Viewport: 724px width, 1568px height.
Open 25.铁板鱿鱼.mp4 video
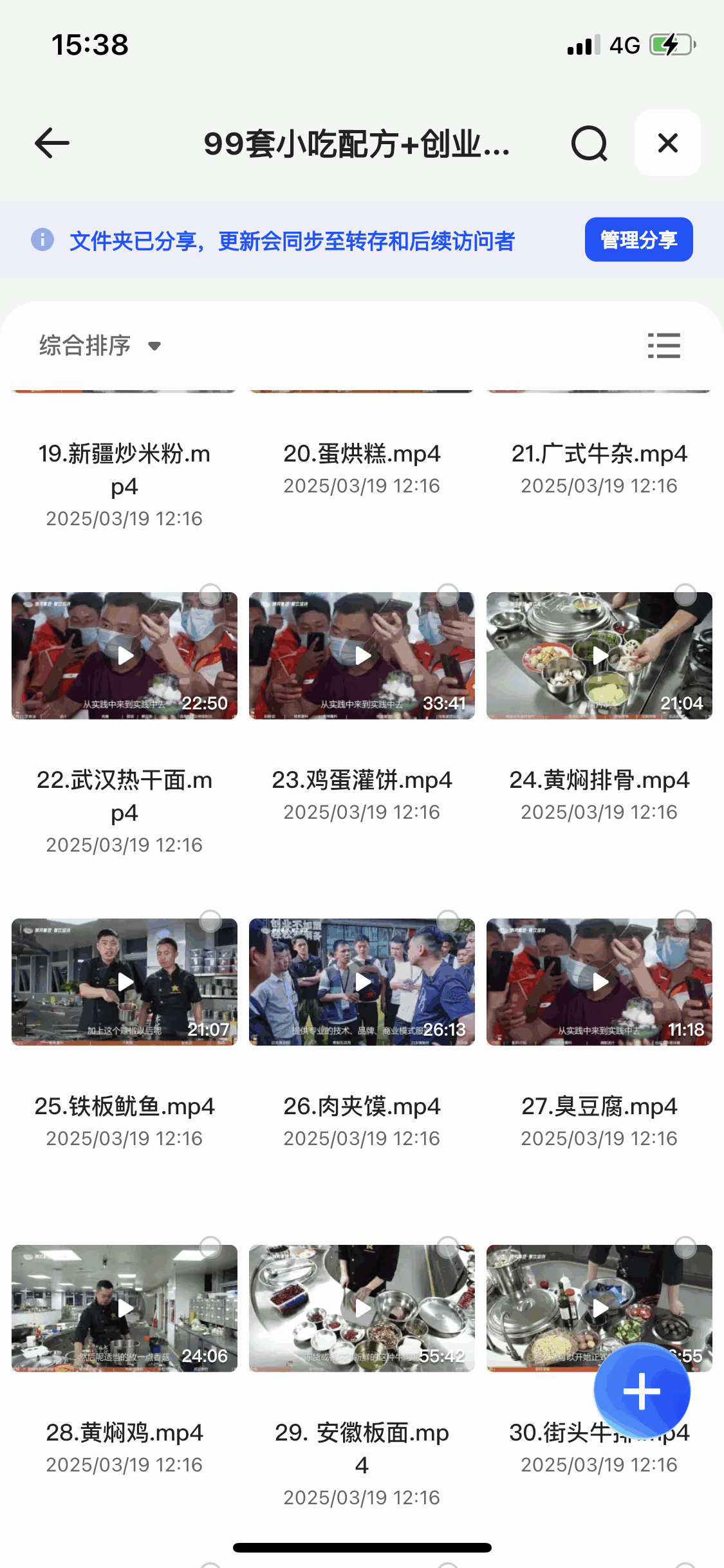click(124, 982)
